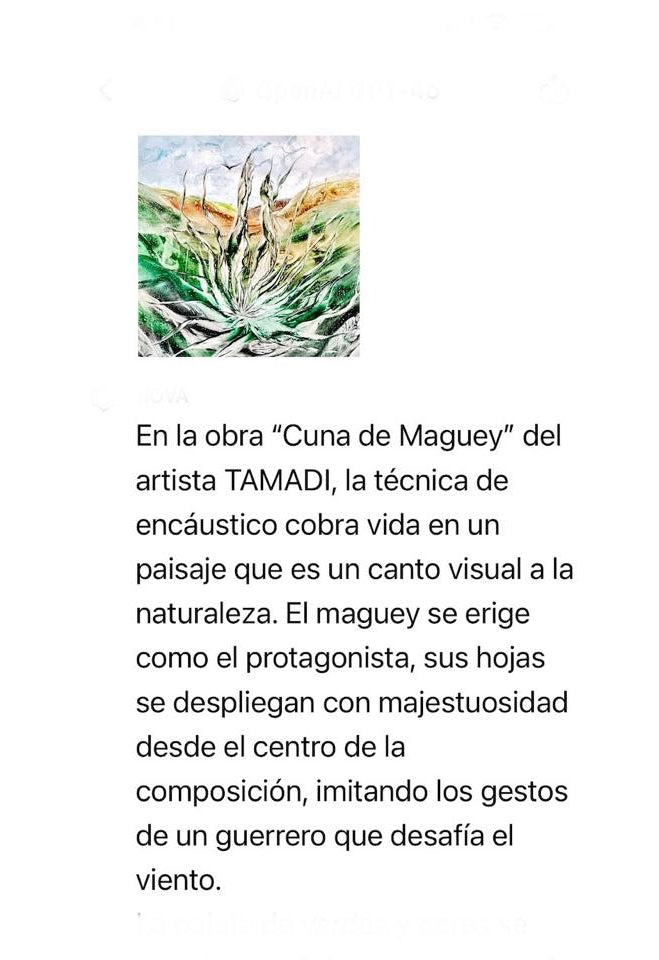The image size is (659, 960).
Task: Open the Cuna de Maguey painting image
Action: click(x=249, y=246)
